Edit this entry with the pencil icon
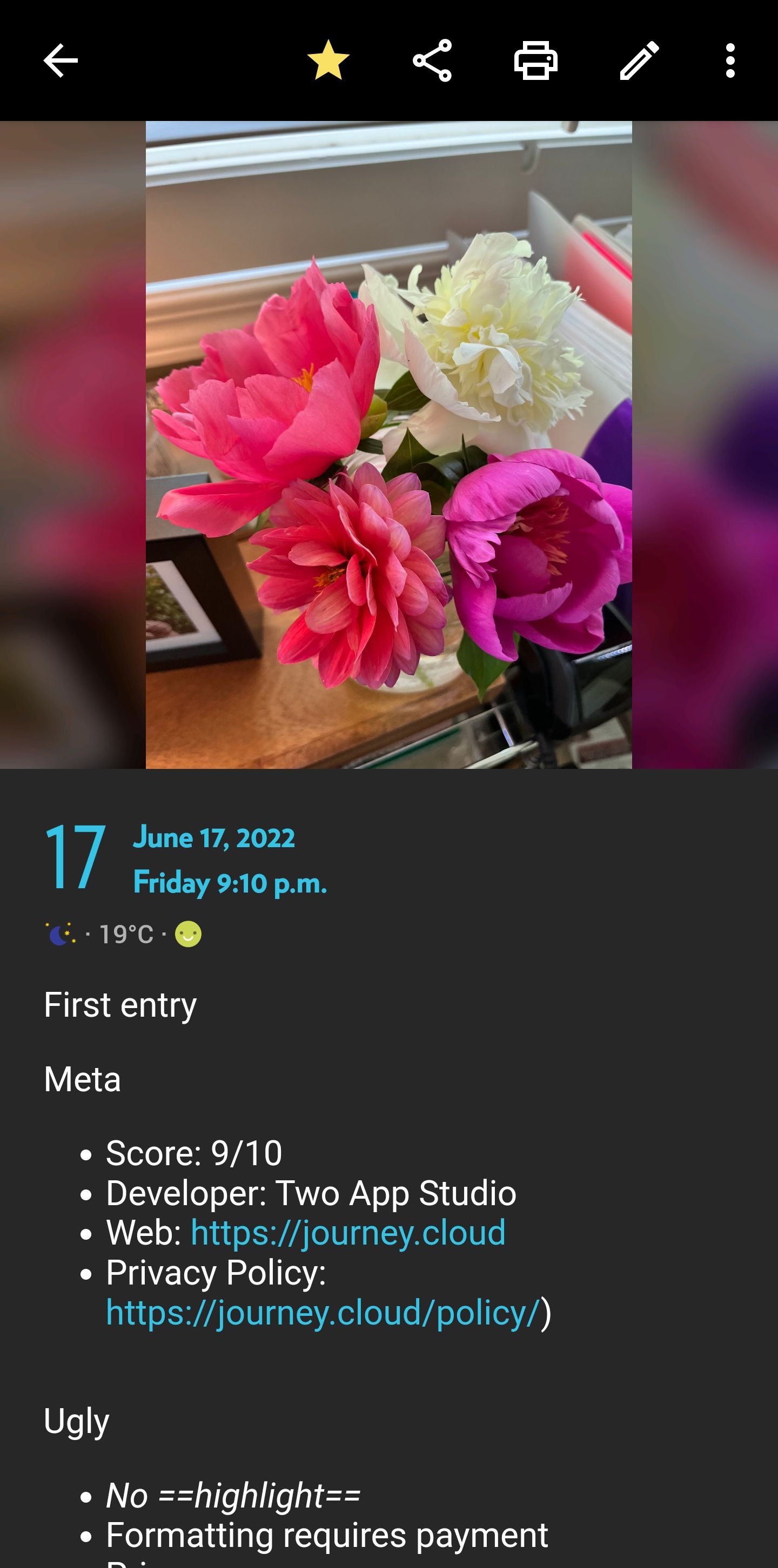Viewport: 778px width, 1568px height. [639, 60]
